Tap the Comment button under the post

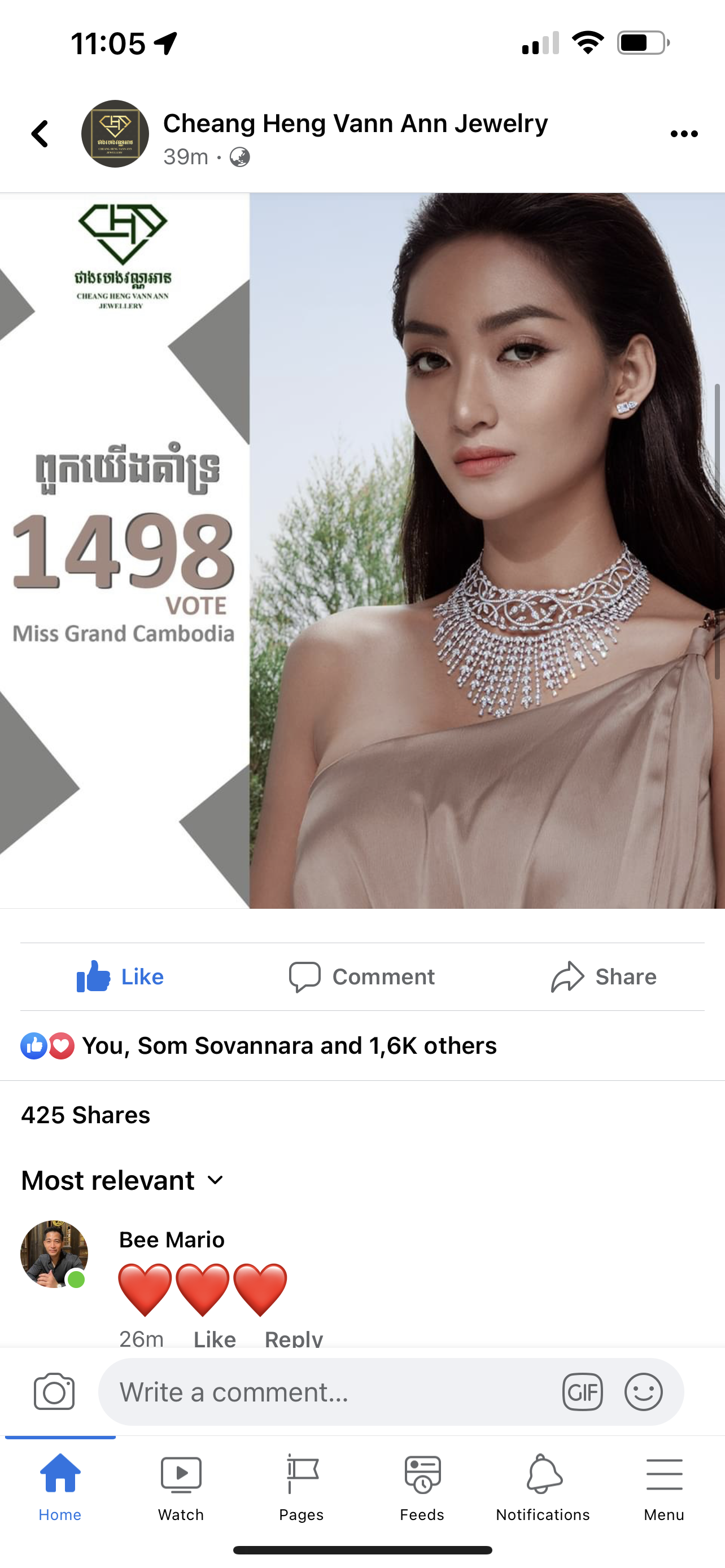click(x=361, y=976)
